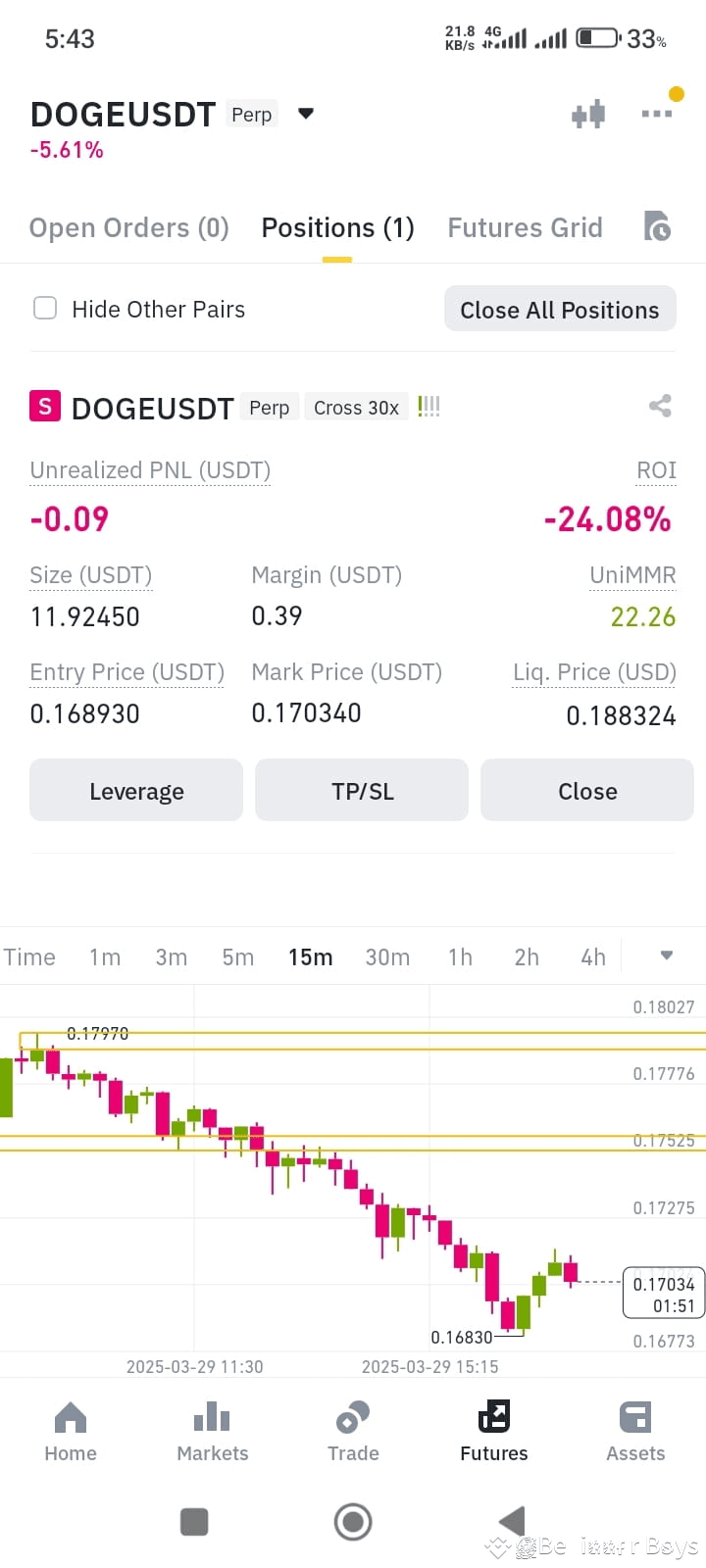Open the three-dot more options menu
The image size is (706, 1568).
coord(655,113)
